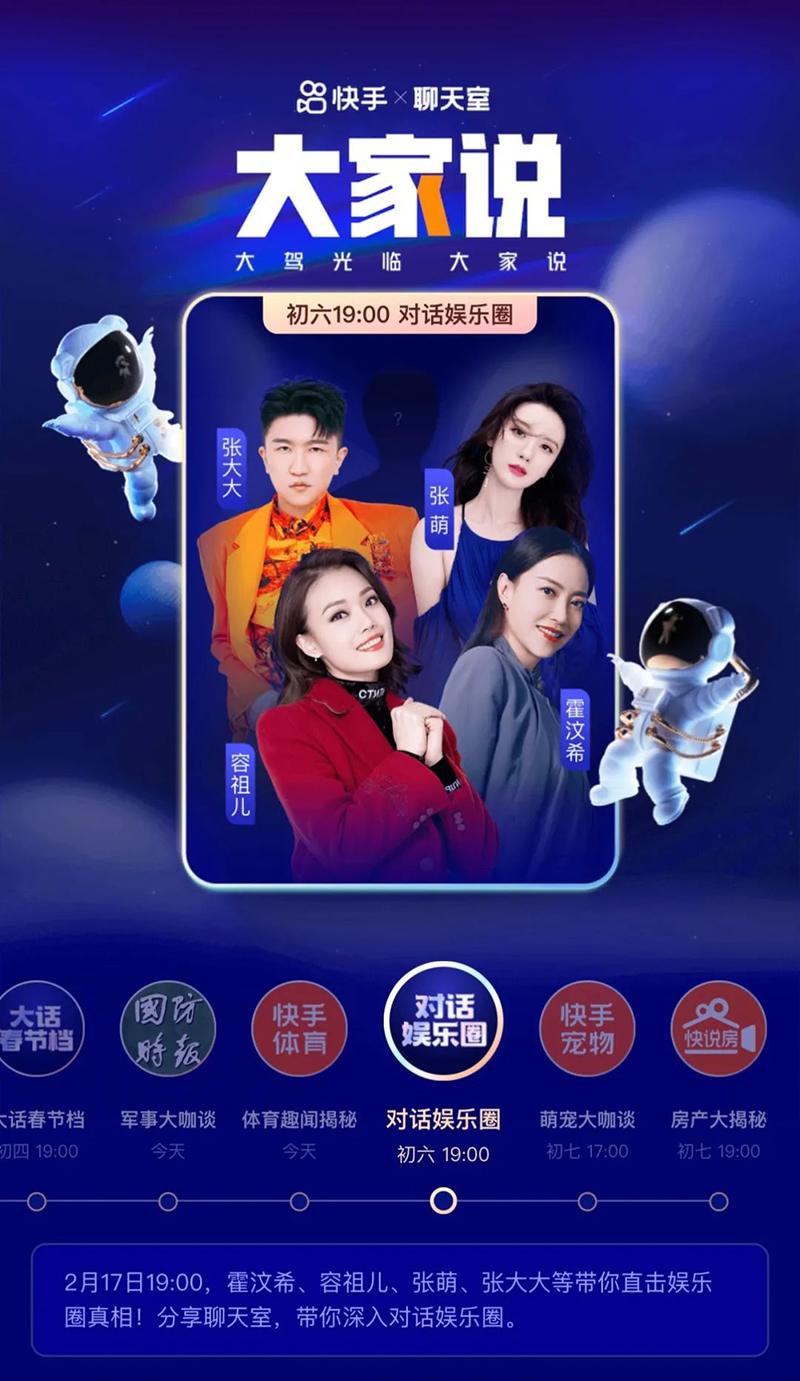Viewport: 800px width, 1381px height.
Task: Tap the timeline dot under 初七 17:00
Action: 587,1201
